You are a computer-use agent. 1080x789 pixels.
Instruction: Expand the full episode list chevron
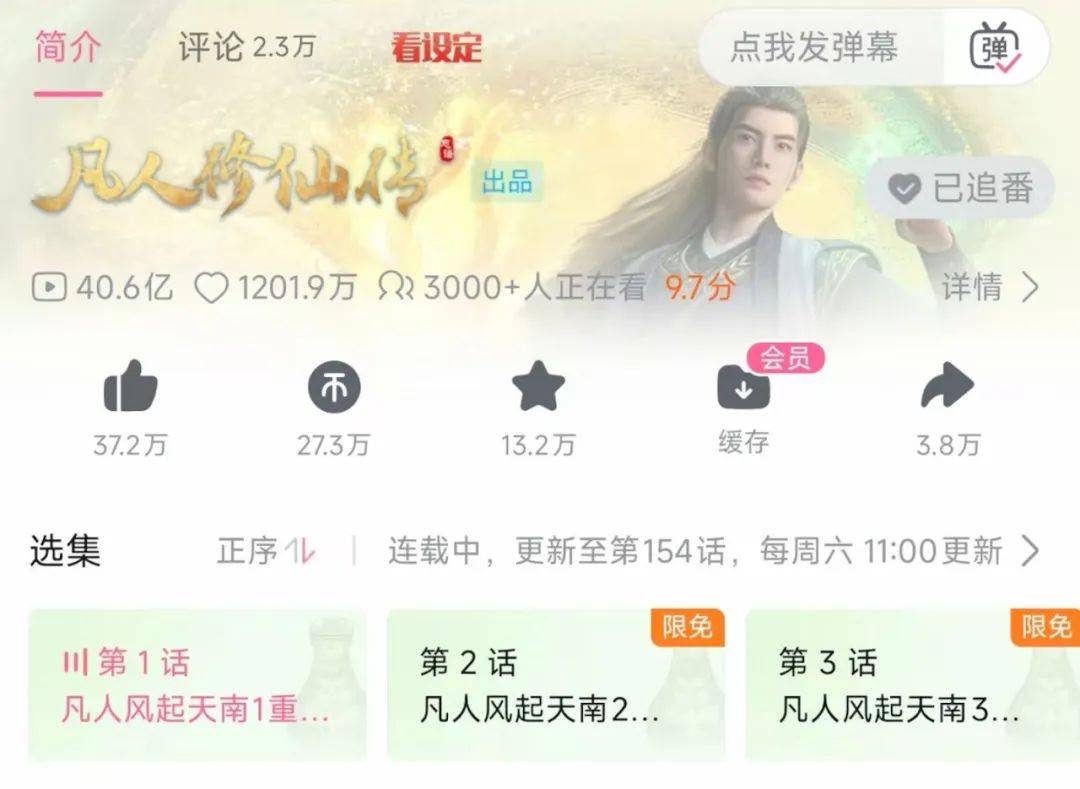click(x=1029, y=551)
